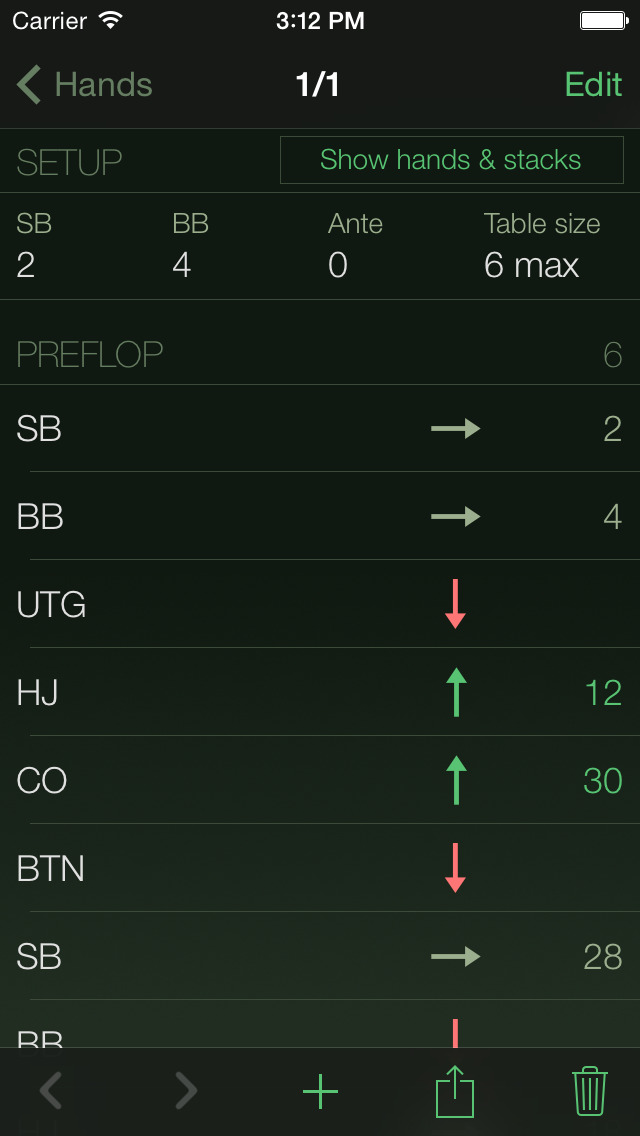Image resolution: width=640 pixels, height=1136 pixels.
Task: Open the SB row with amount 28
Action: (320, 956)
